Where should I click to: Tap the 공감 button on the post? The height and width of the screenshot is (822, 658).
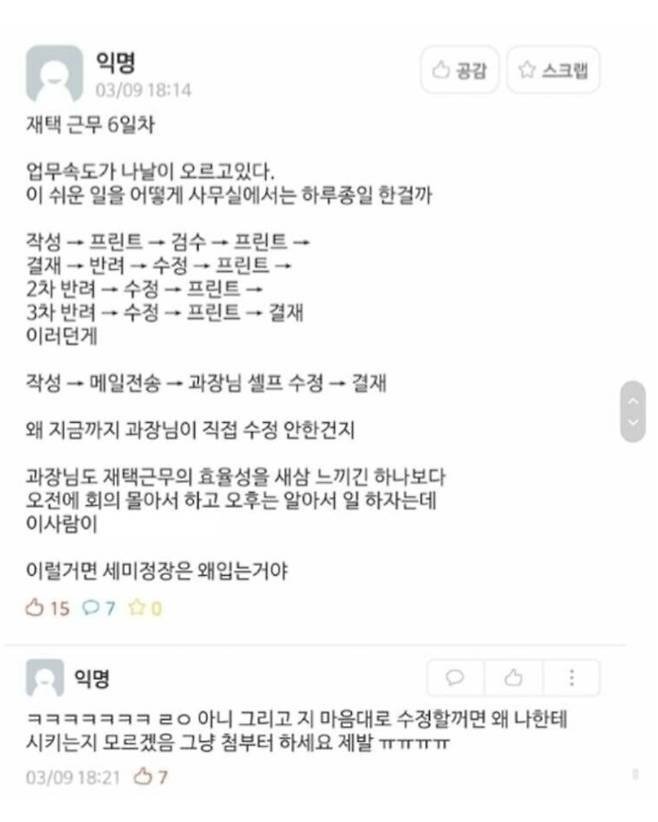[459, 70]
